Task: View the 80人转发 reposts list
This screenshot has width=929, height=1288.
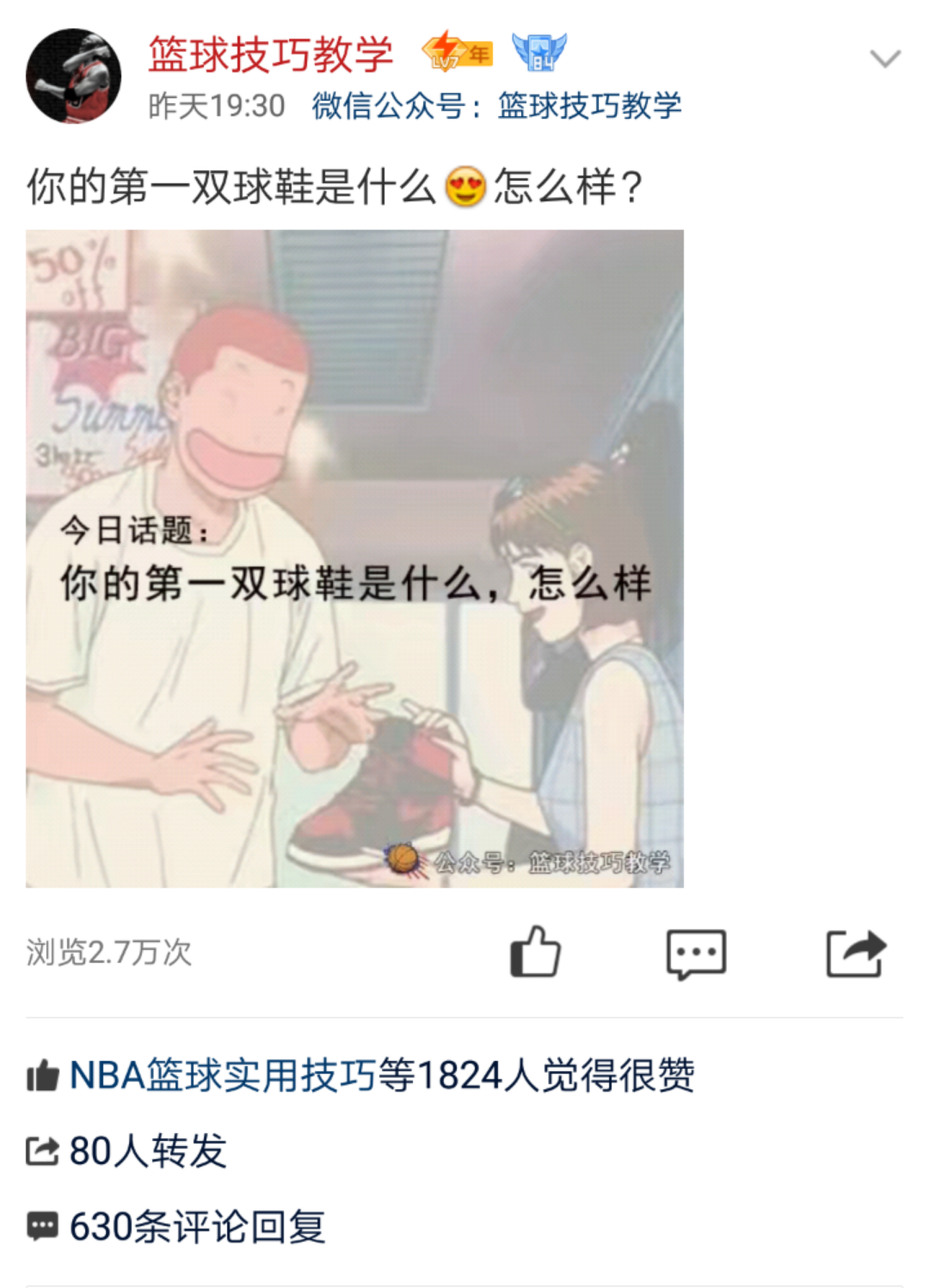Action: [146, 1150]
